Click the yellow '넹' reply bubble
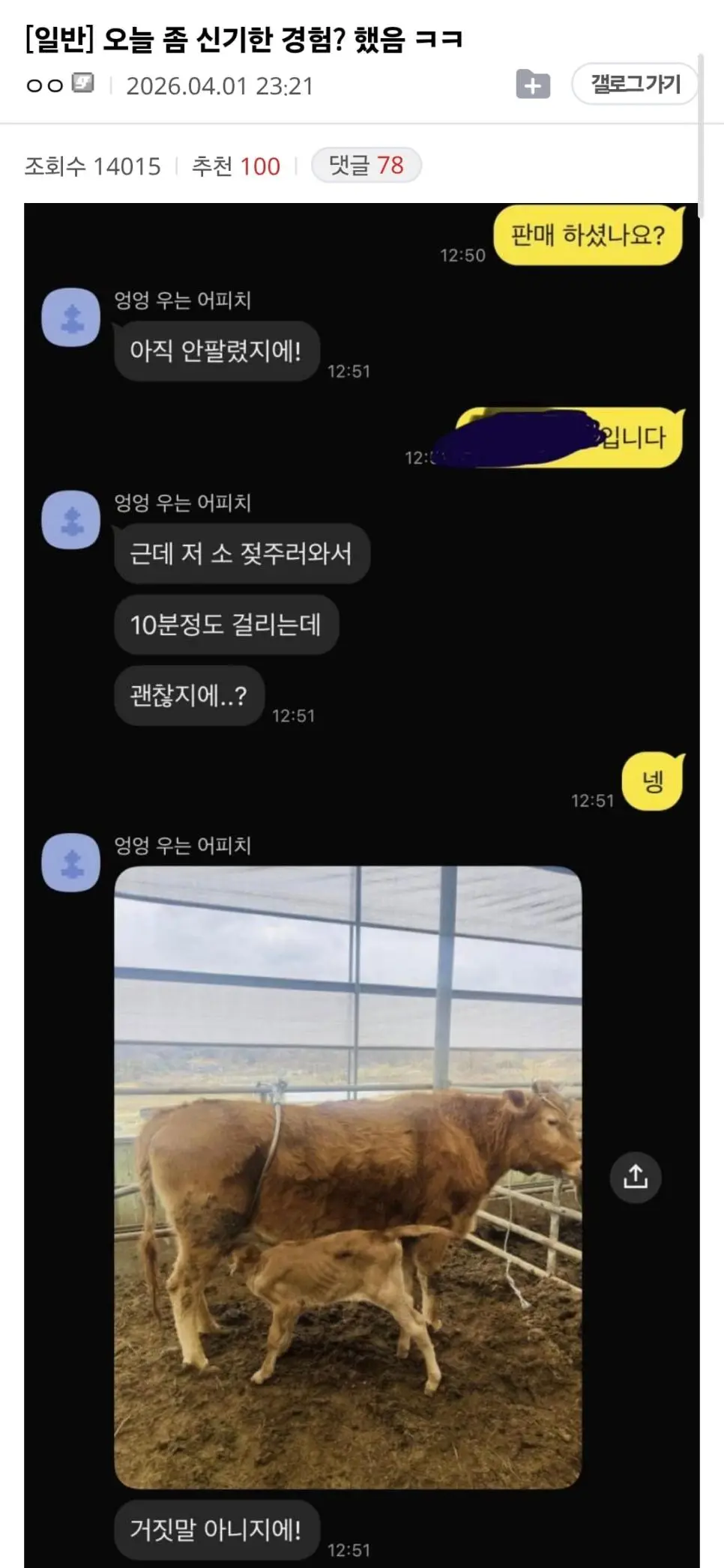 (x=653, y=780)
